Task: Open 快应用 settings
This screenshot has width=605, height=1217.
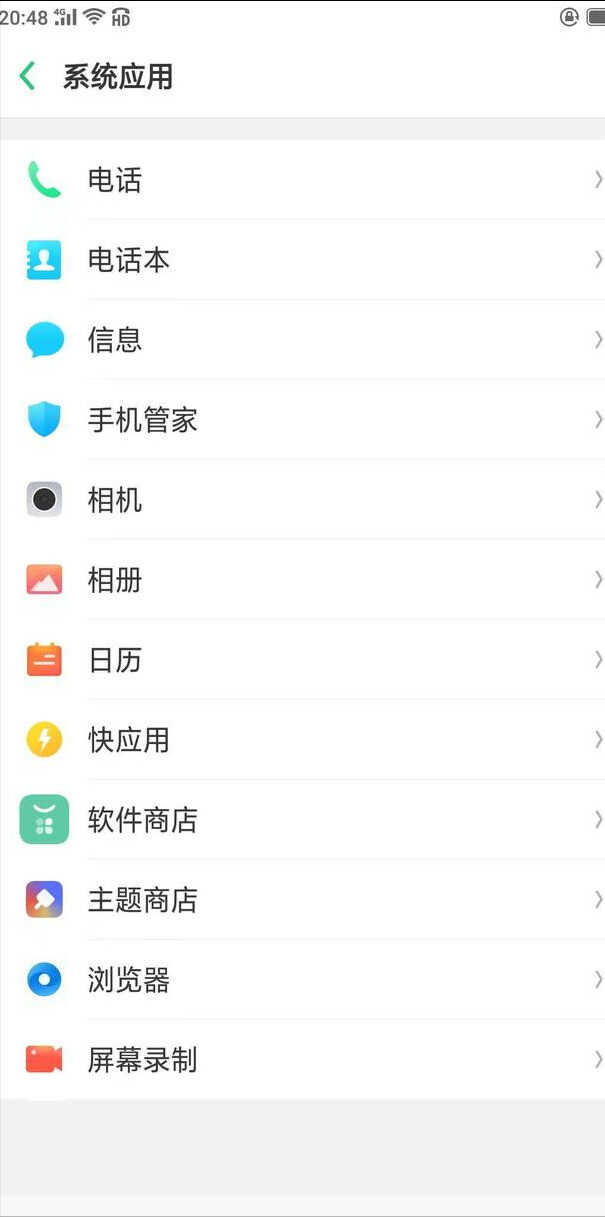Action: [302, 740]
